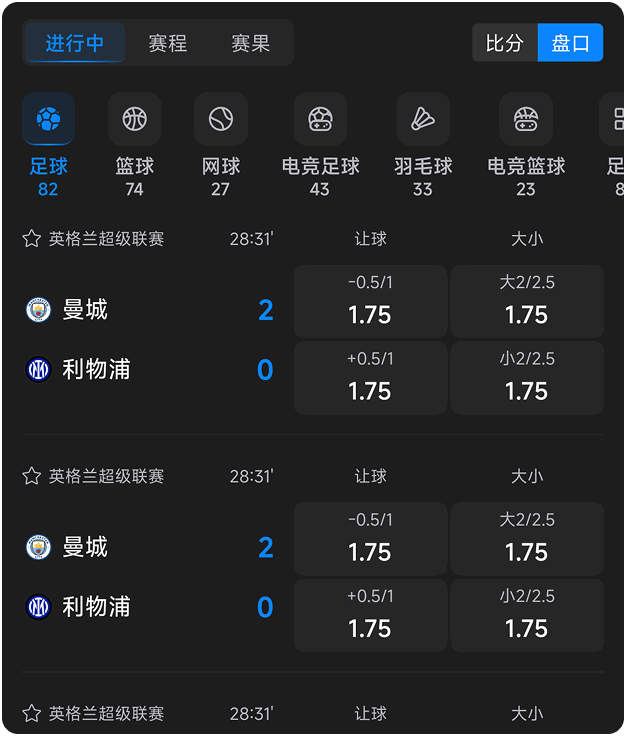Choose the 足球 sport category
Screen dimensions: 626x736
click(x=48, y=146)
